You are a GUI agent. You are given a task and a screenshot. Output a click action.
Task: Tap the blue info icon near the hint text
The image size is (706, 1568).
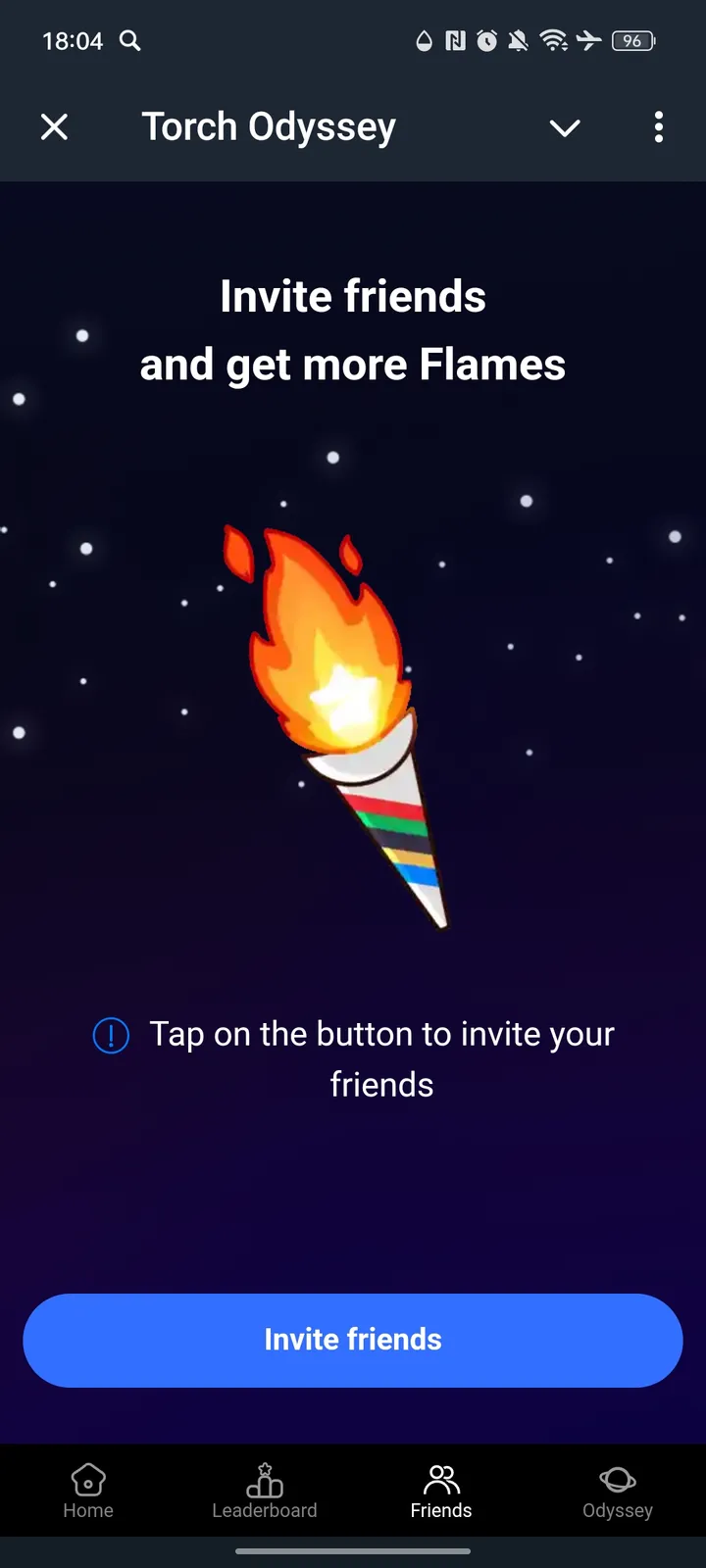111,1035
